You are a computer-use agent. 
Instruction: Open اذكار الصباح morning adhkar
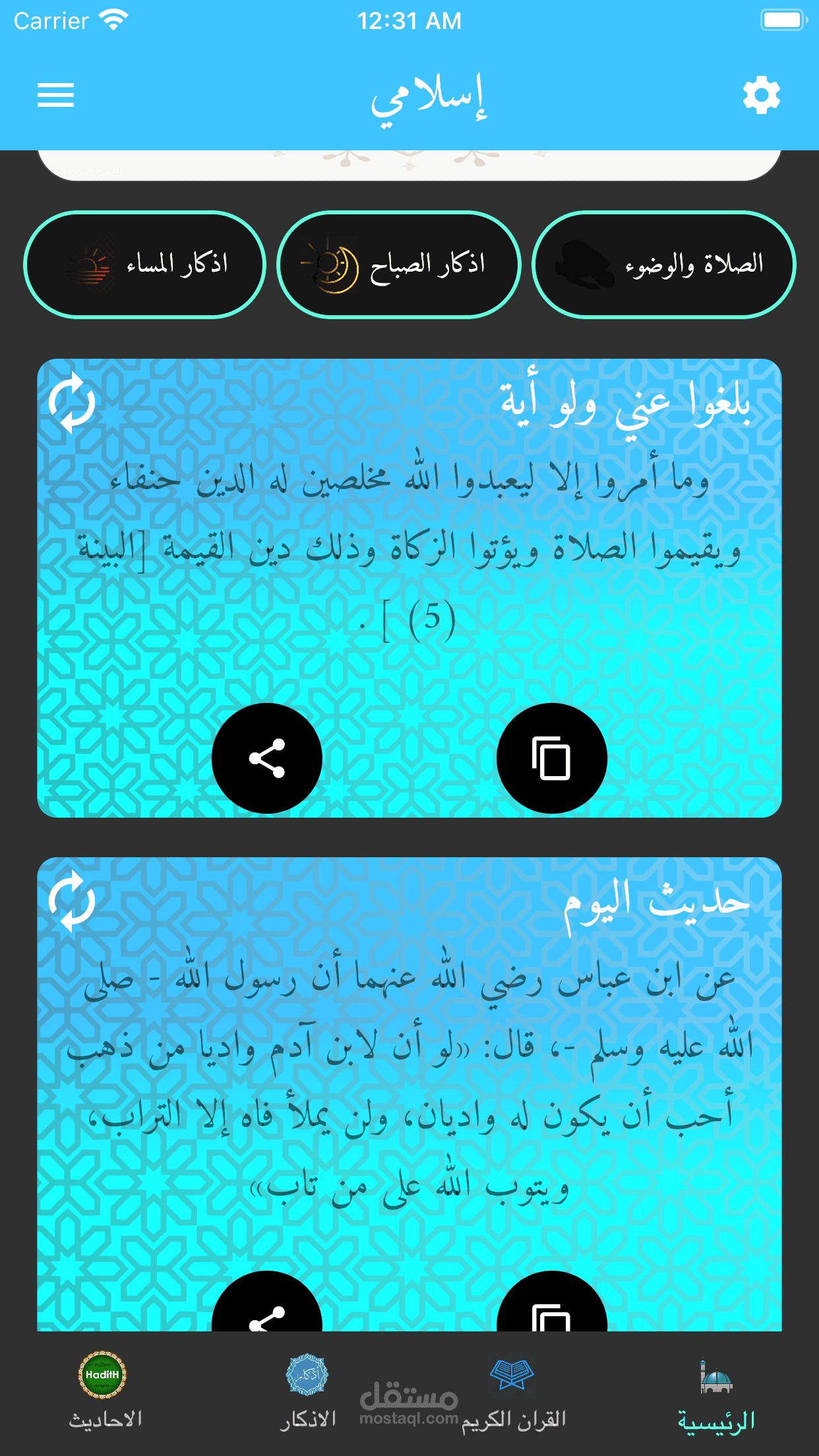[x=398, y=264]
